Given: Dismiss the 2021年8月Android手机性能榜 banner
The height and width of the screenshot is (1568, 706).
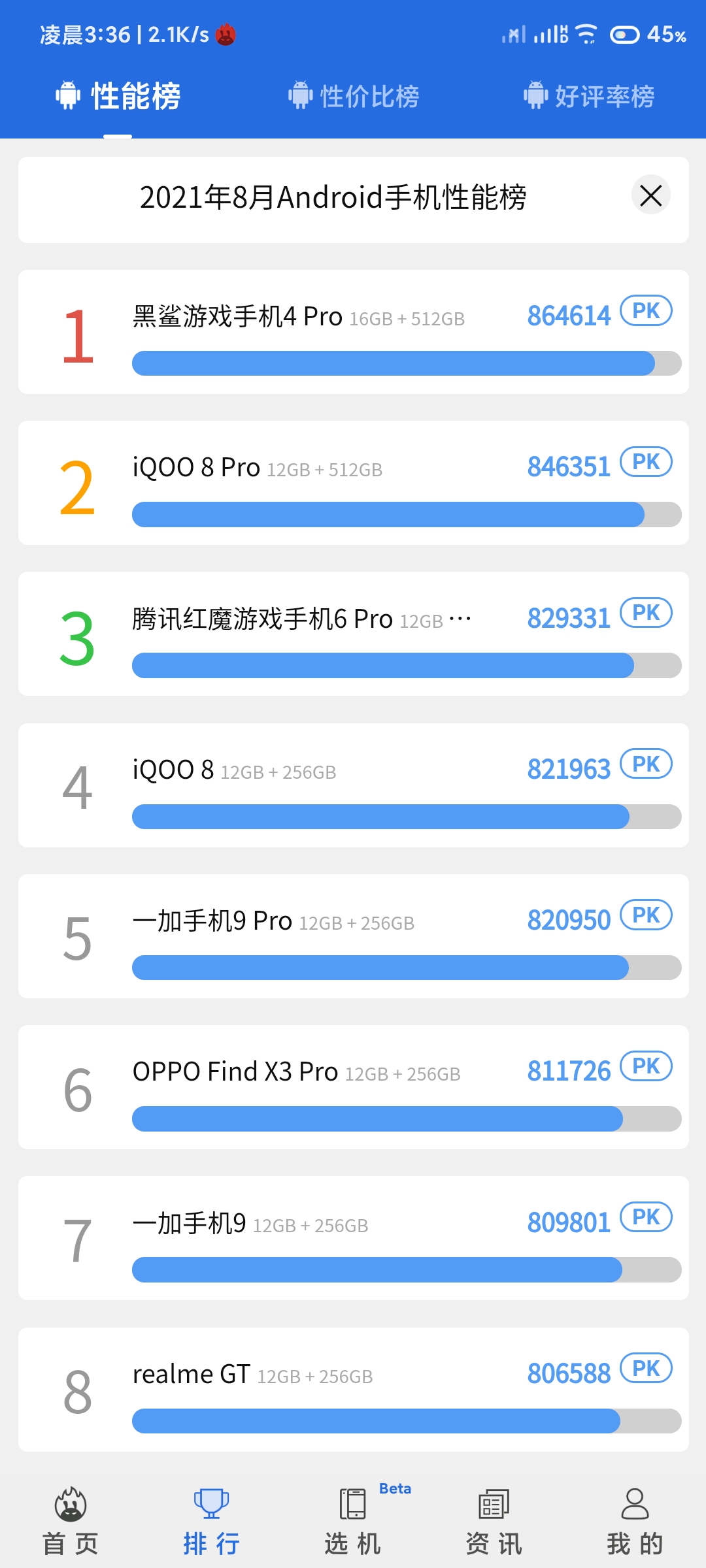Looking at the screenshot, I should pos(650,195).
